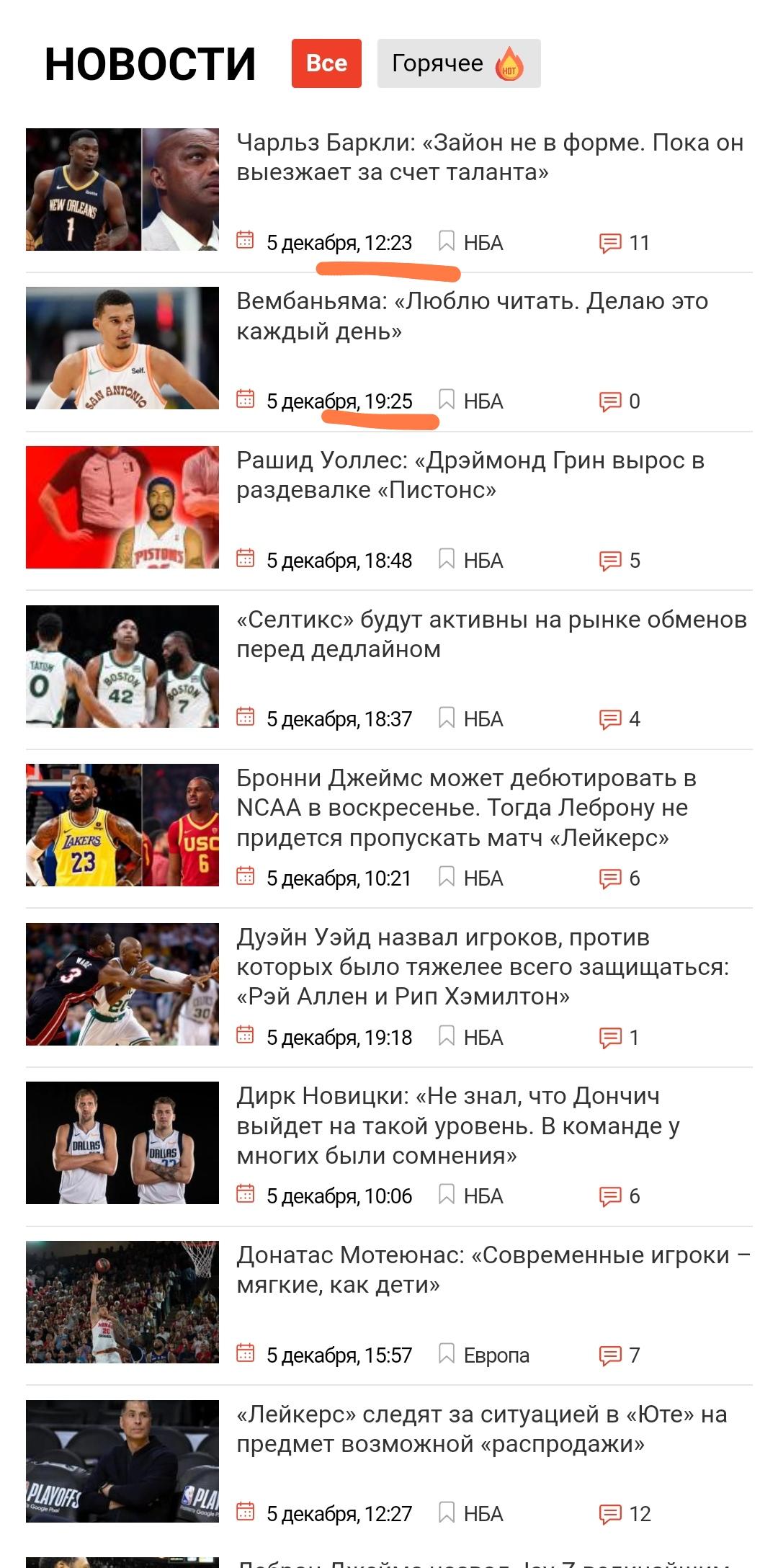Open the «Лейкерс» следят за «Ютой» article
Image resolution: width=778 pixels, height=1568 pixels.
pyautogui.click(x=482, y=1429)
